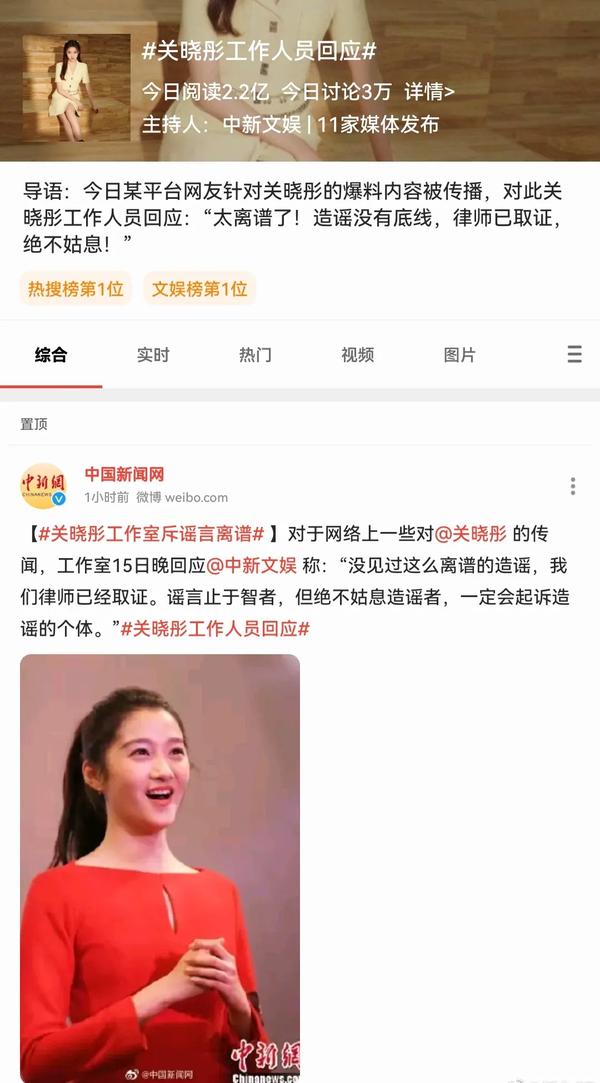Screen dimensions: 600x1083
Task: Open host 中新文娱 profile
Action: coord(261,125)
